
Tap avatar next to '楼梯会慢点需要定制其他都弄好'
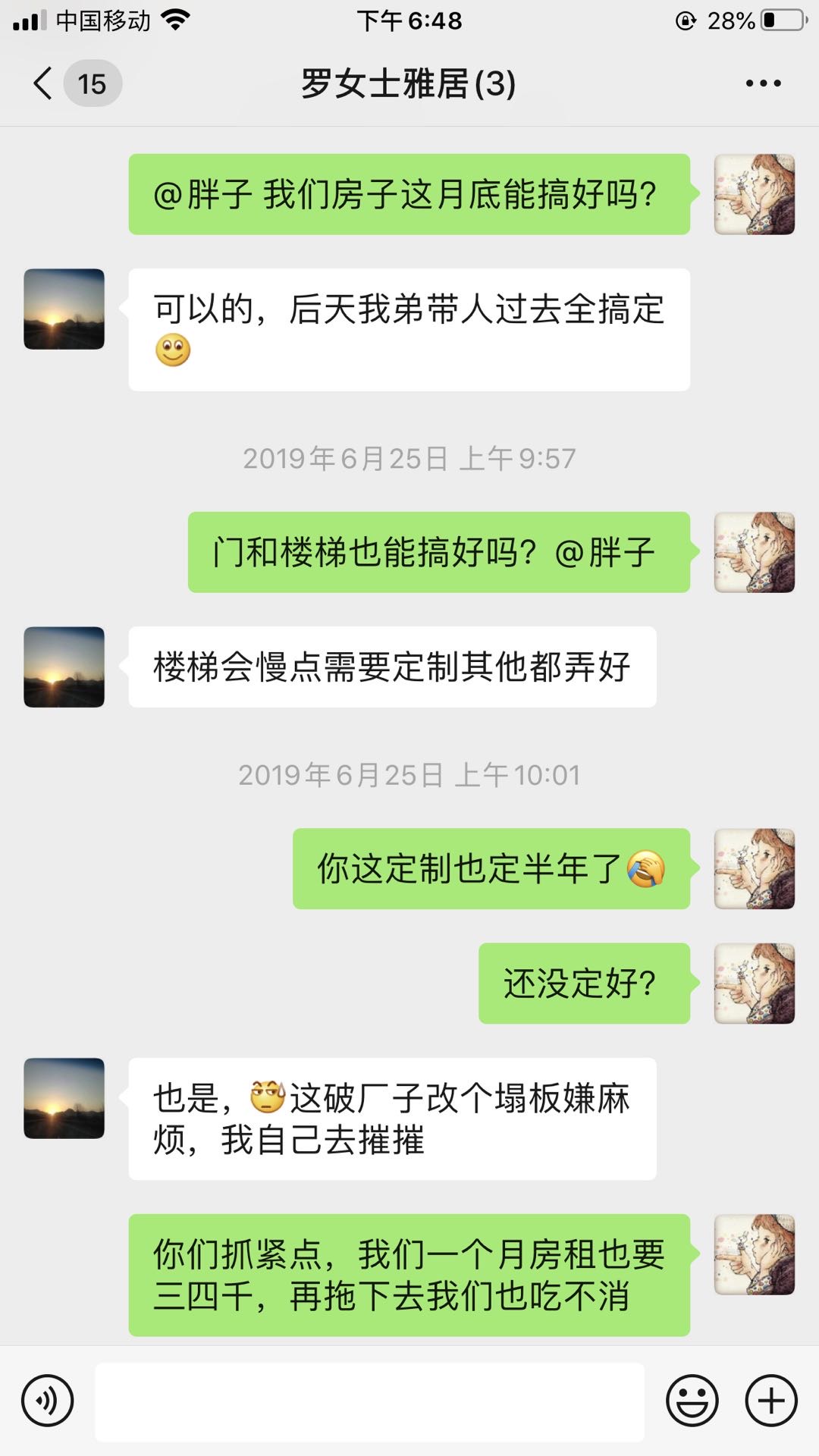click(64, 667)
